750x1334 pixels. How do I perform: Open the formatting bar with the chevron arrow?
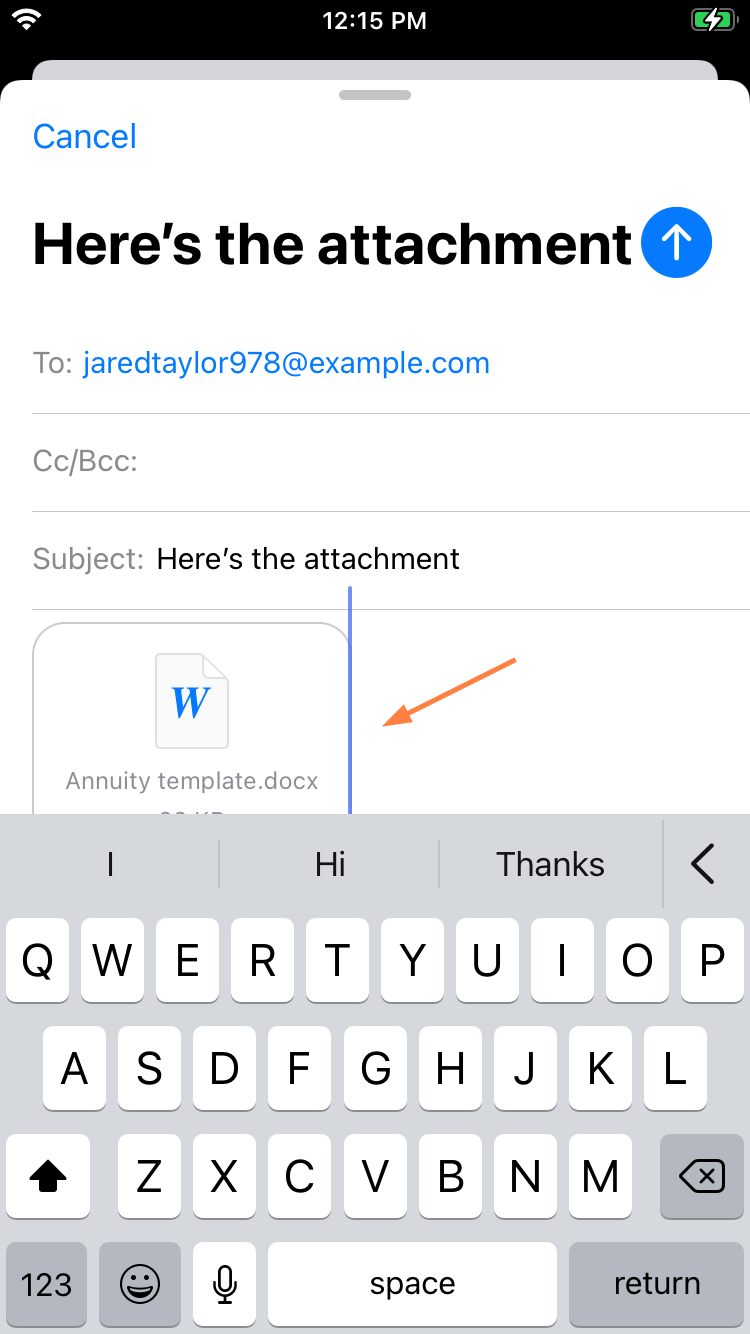[x=703, y=863]
